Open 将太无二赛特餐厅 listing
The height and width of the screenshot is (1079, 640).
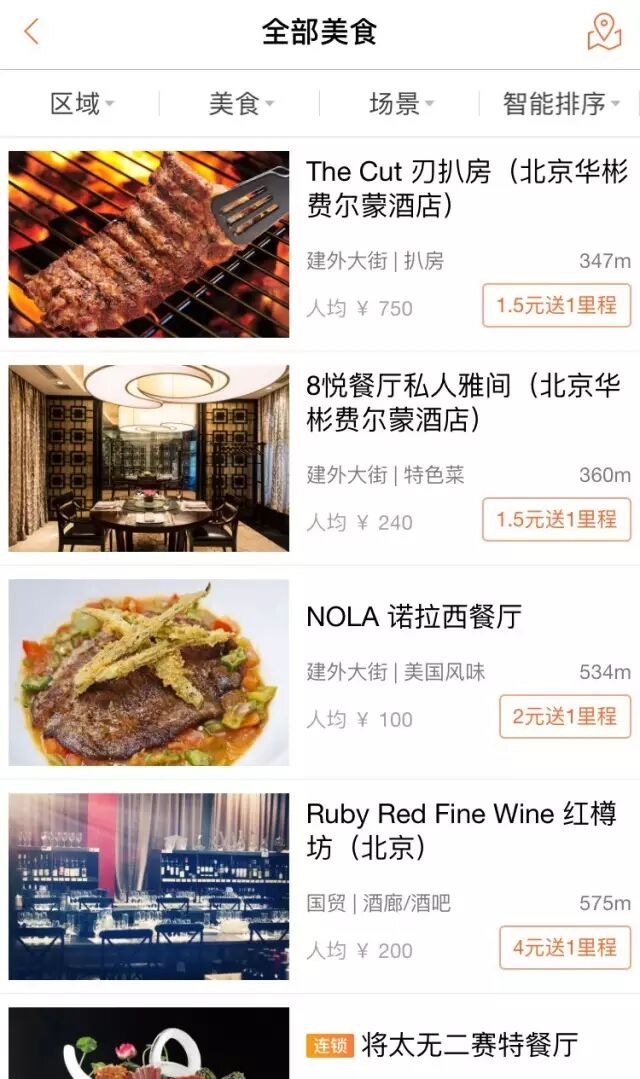pos(470,1046)
